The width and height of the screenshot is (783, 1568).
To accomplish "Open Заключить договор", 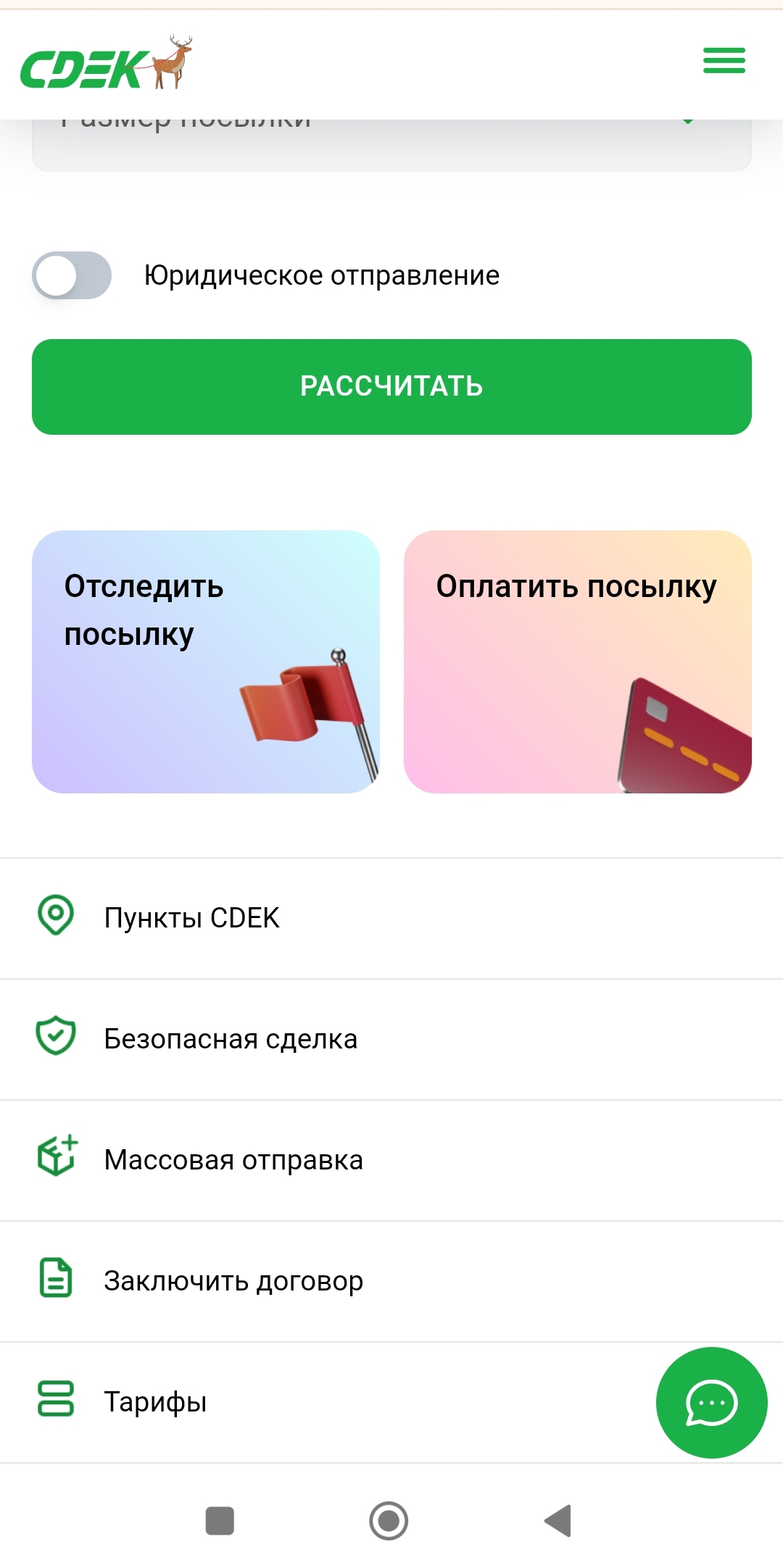I will pos(391,1281).
